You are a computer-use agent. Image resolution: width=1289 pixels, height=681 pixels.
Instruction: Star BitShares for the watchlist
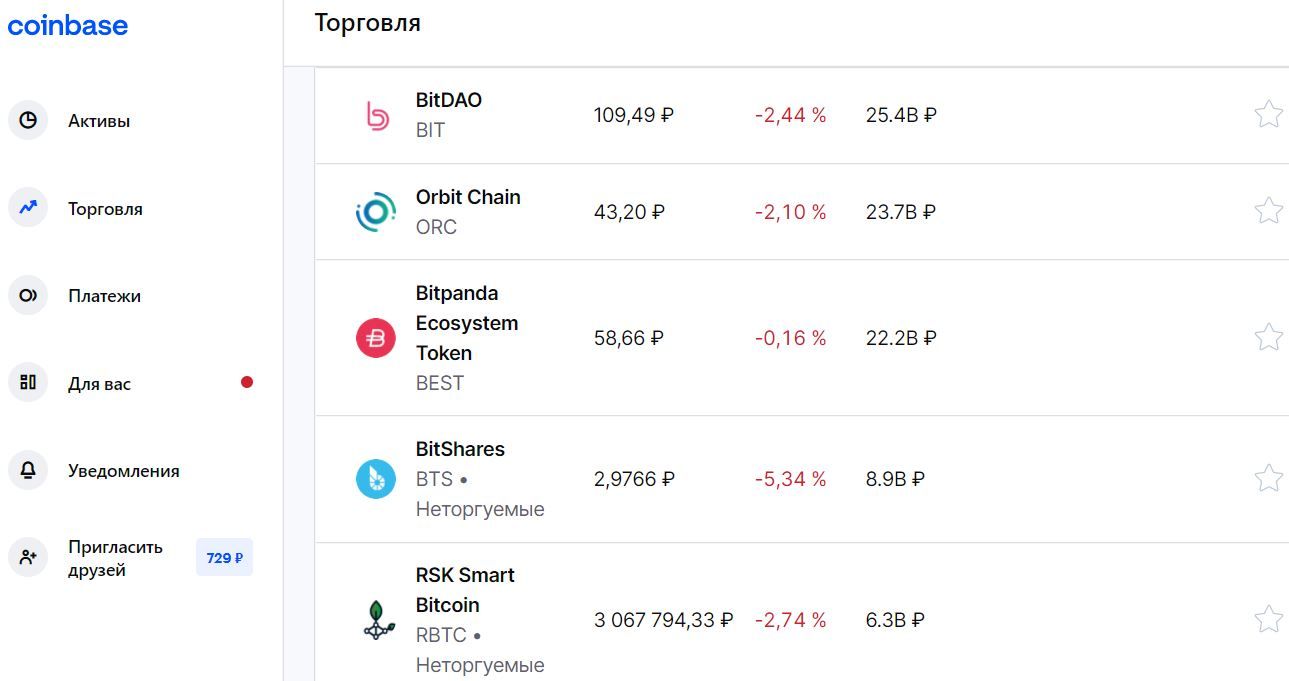(x=1268, y=478)
